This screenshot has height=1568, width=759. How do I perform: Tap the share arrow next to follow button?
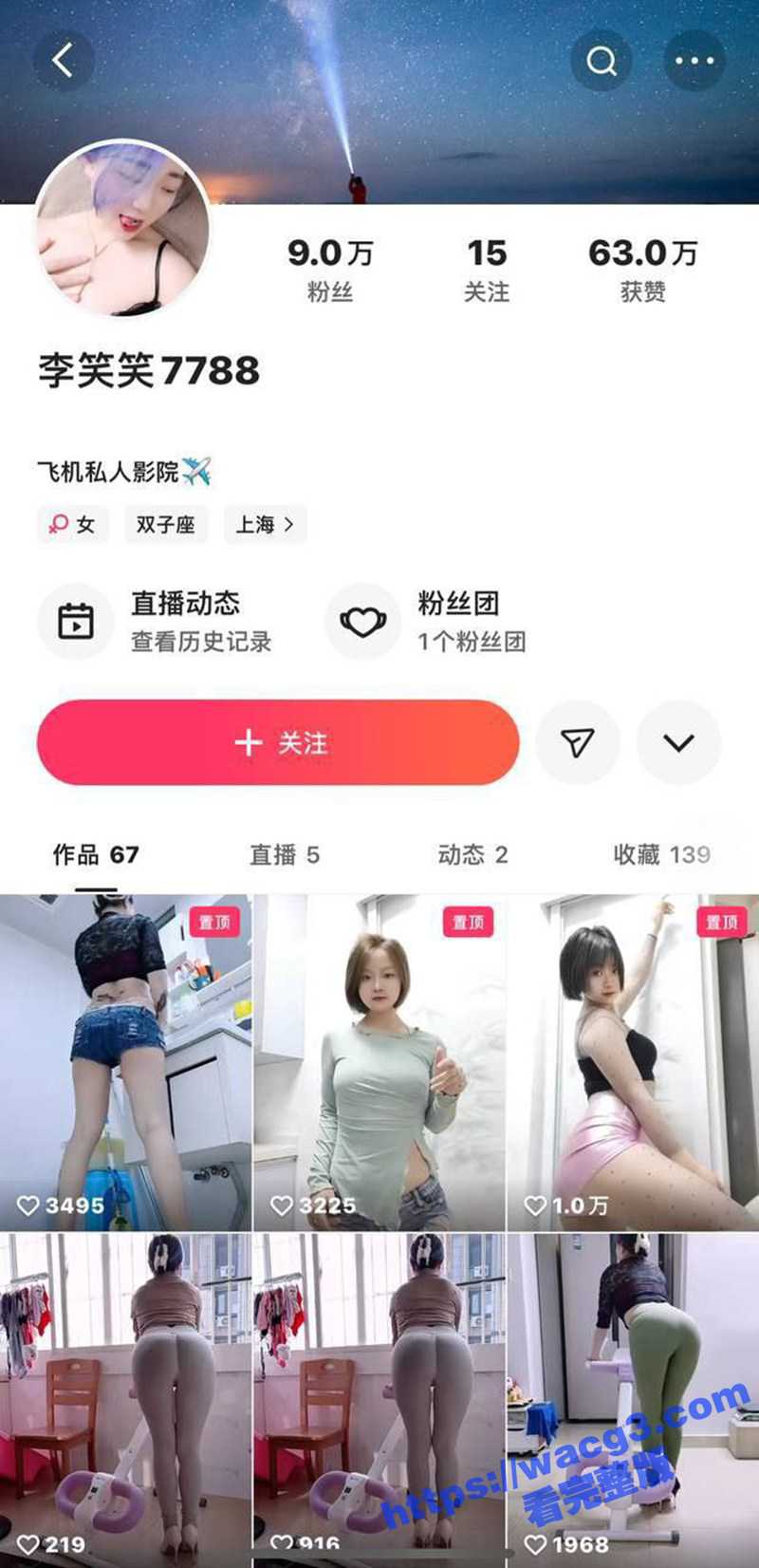coord(579,743)
